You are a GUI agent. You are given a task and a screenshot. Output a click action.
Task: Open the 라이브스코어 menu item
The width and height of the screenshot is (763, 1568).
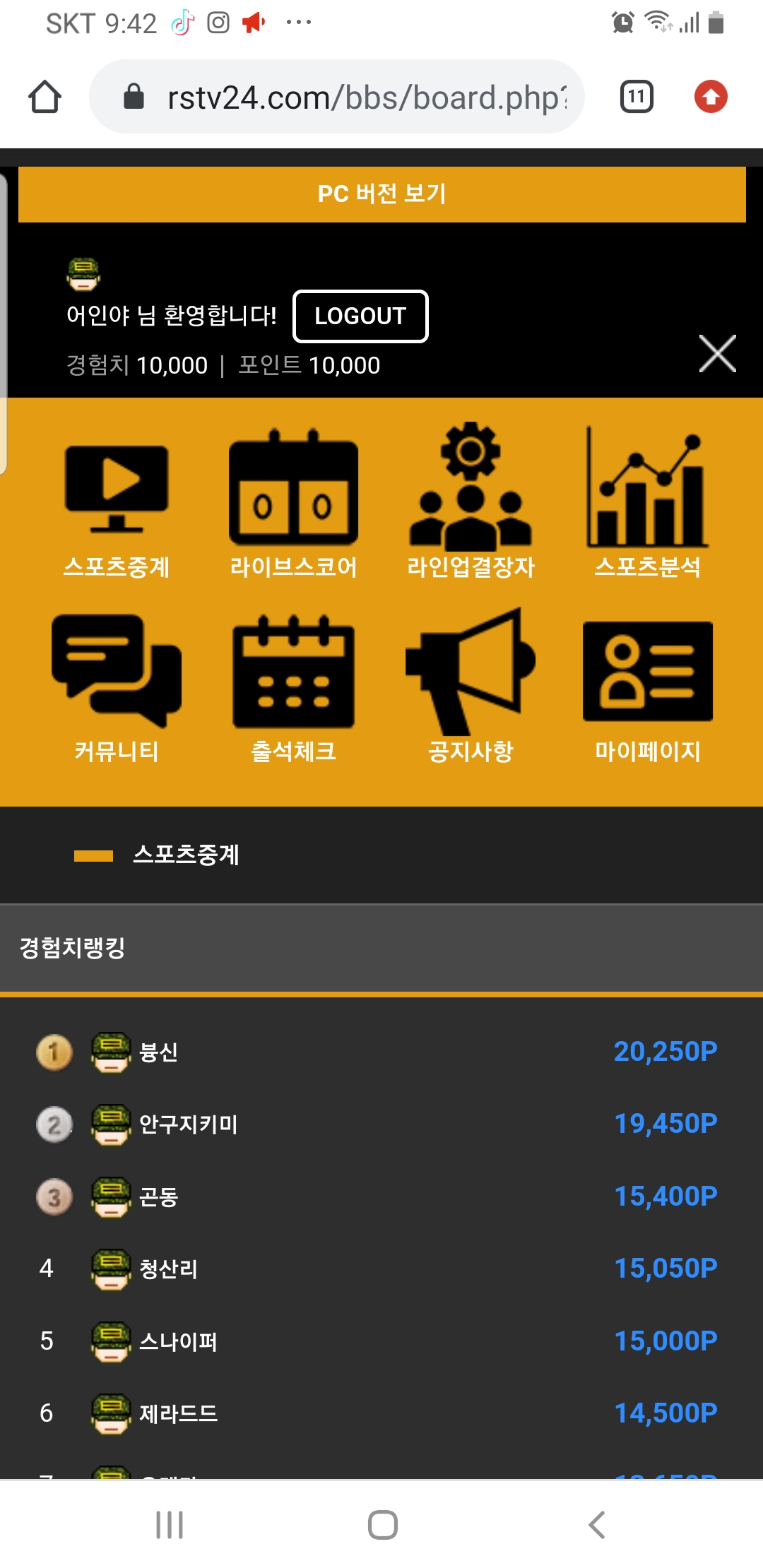[293, 505]
